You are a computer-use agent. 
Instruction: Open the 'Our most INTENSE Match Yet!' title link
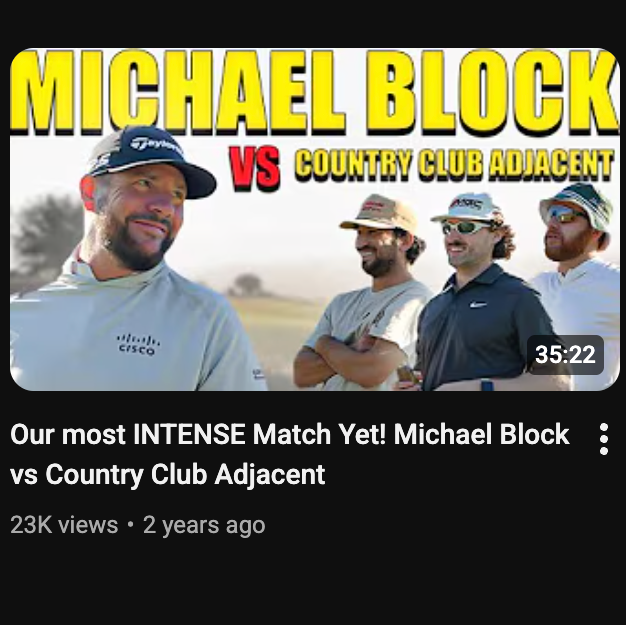pyautogui.click(x=289, y=453)
